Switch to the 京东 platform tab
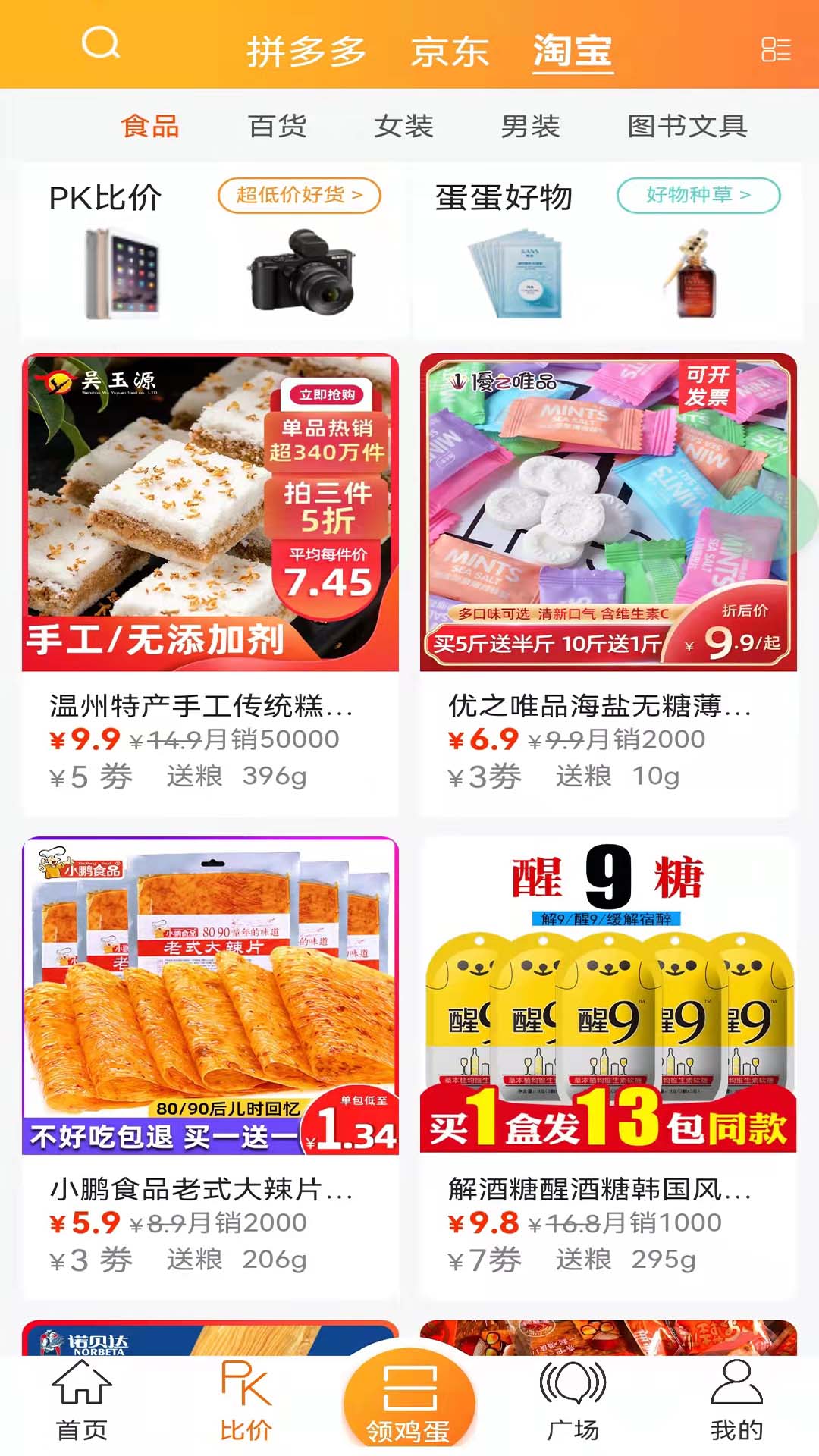The height and width of the screenshot is (1456, 819). [449, 52]
